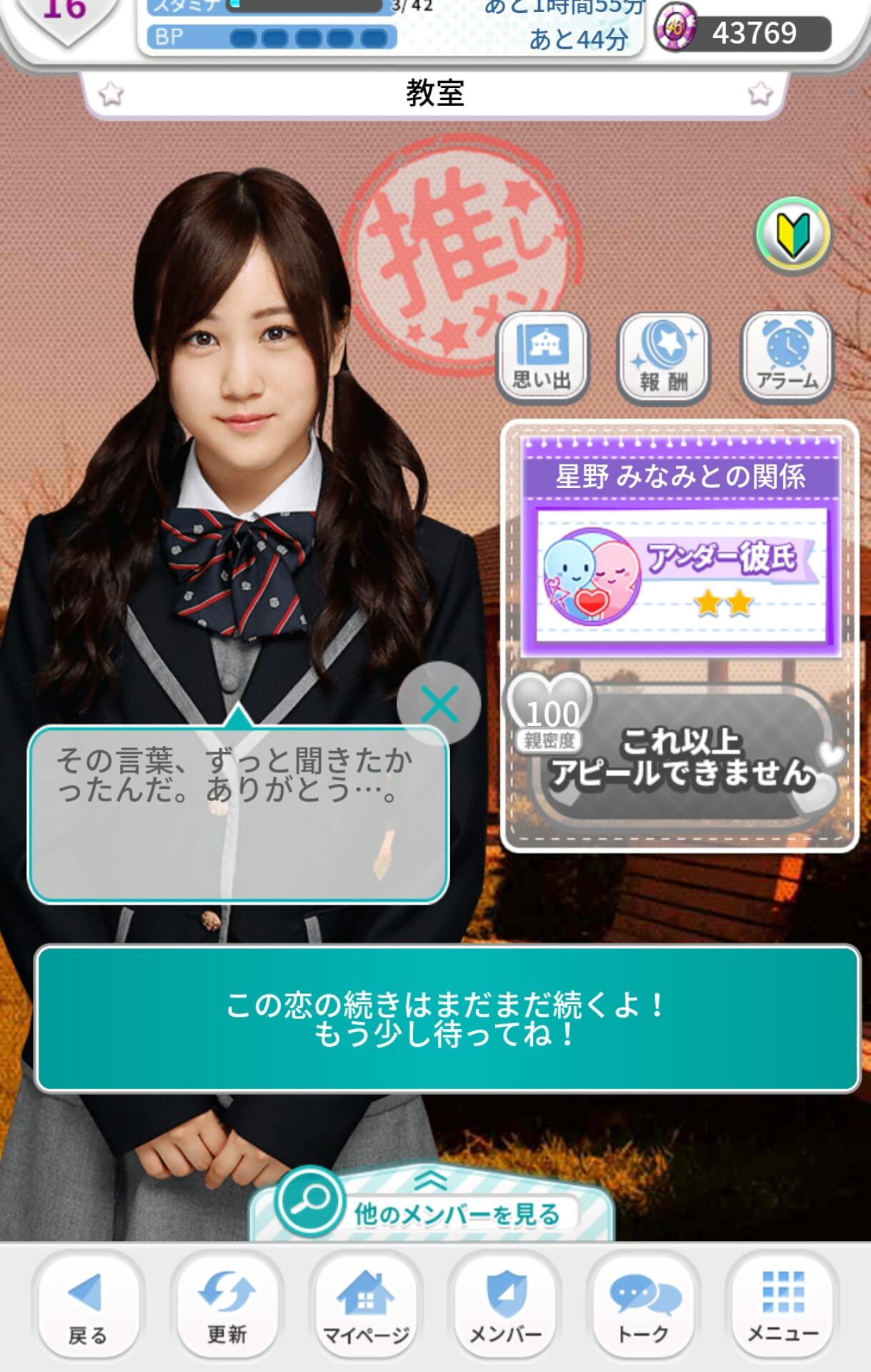Tap the アンダー彼氏 relationship card
Screen dimensions: 871x1372
681,575
